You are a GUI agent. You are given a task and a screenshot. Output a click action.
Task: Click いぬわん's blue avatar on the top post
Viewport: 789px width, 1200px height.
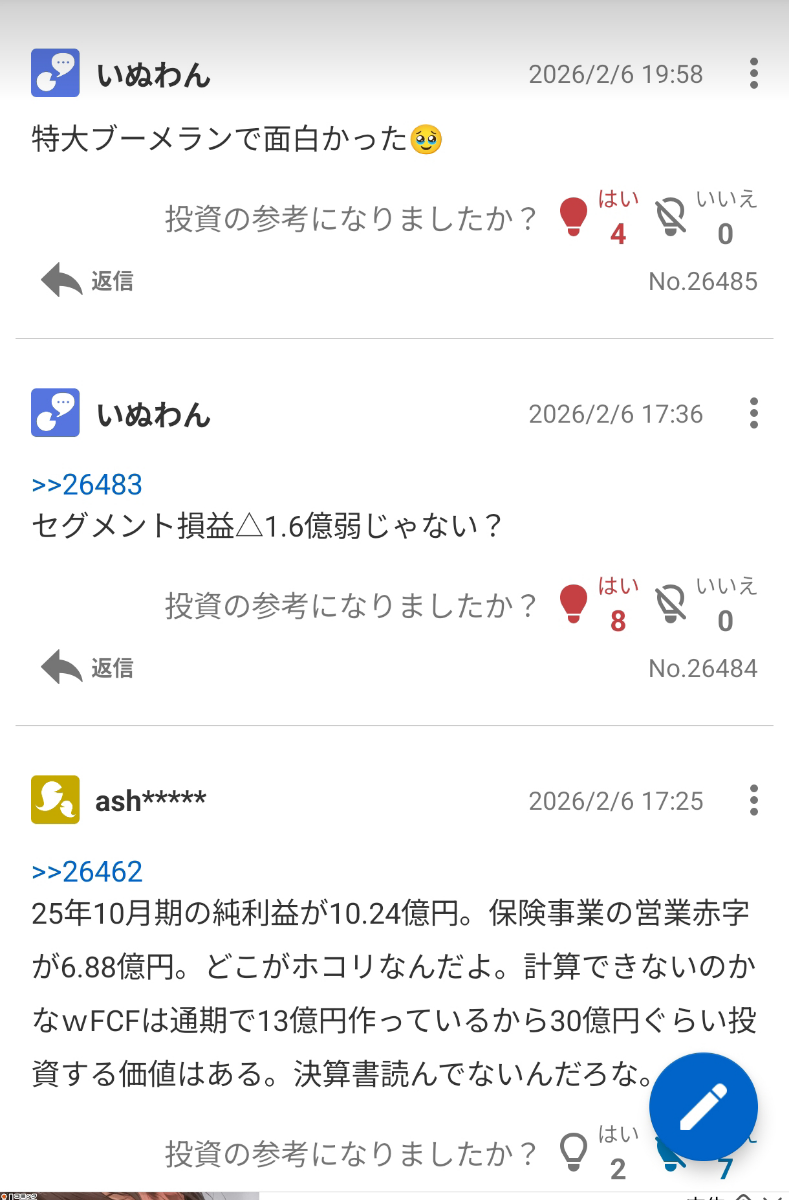pyautogui.click(x=55, y=72)
